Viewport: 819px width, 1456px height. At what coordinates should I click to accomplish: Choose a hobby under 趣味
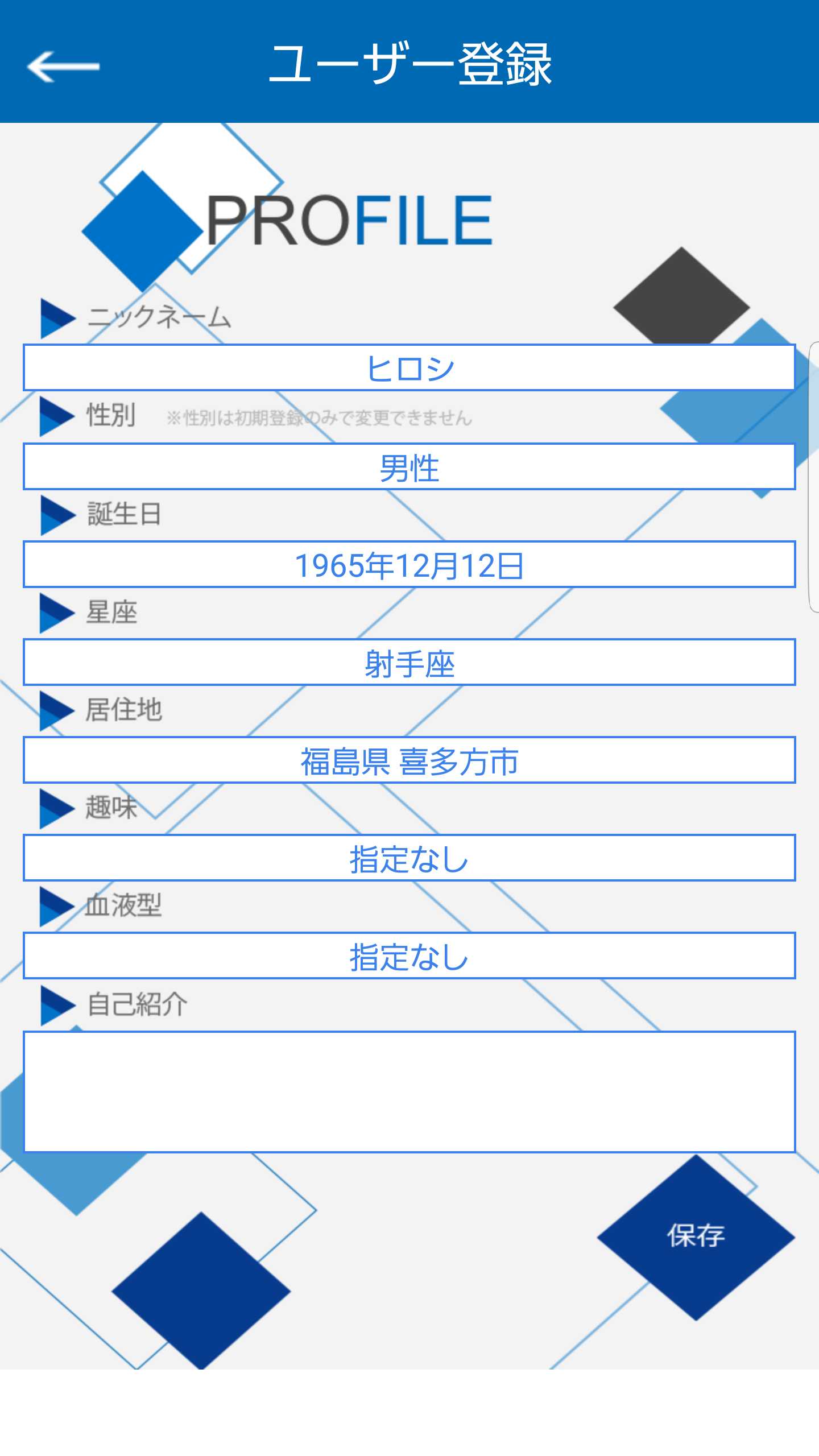tap(409, 858)
